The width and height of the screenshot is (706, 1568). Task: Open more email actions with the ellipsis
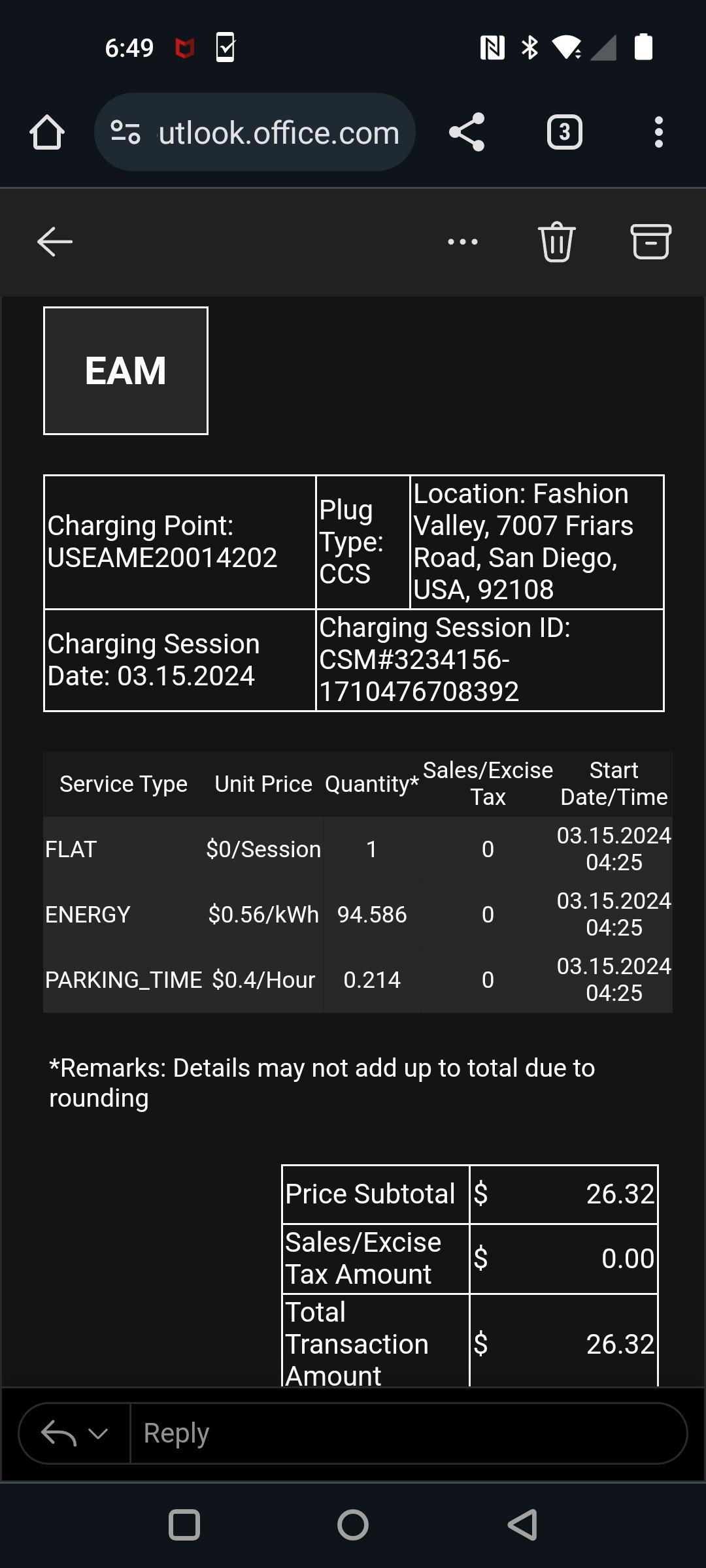tap(462, 242)
